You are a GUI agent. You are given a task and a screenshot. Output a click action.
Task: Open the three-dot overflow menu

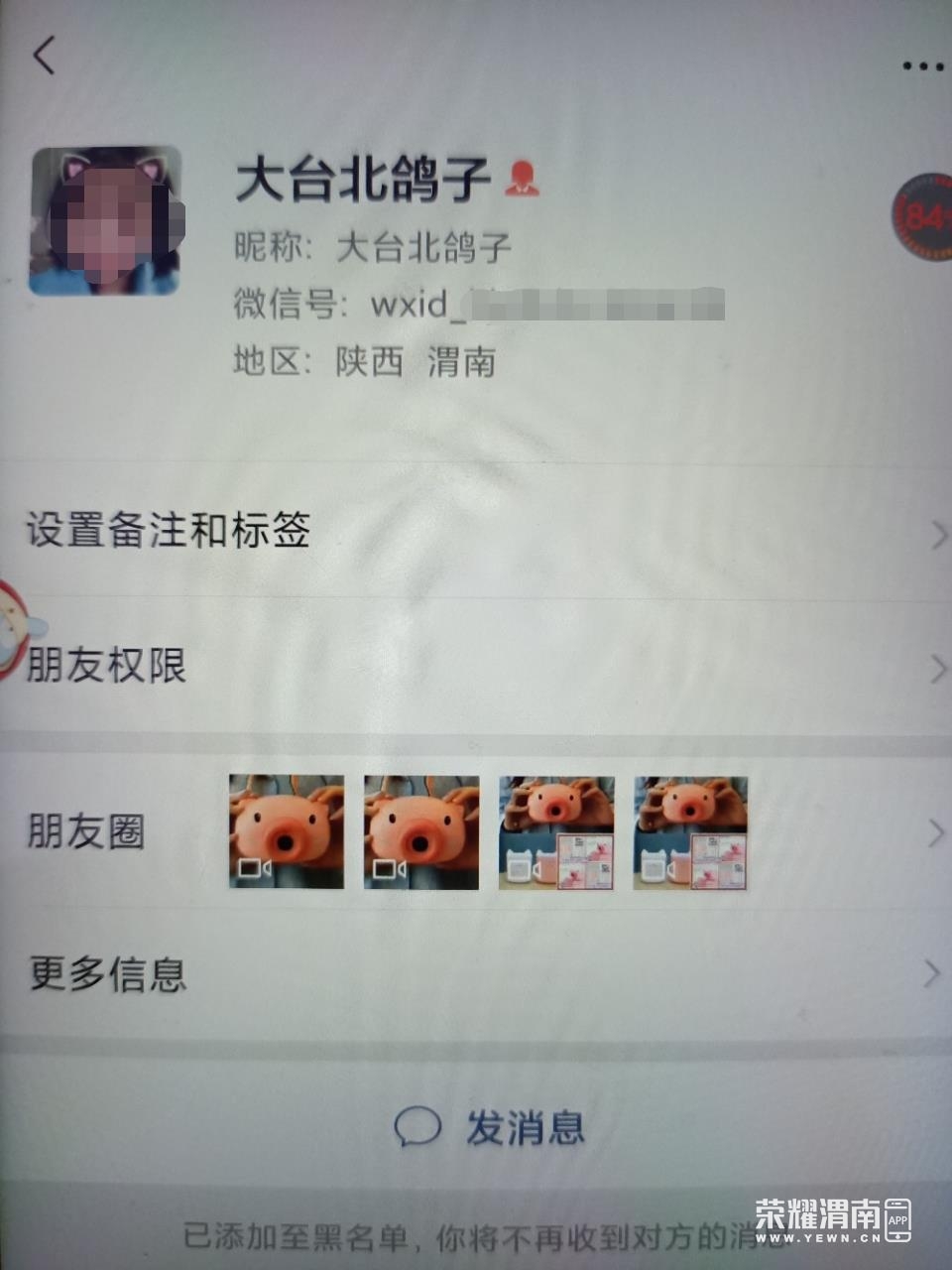(x=921, y=66)
